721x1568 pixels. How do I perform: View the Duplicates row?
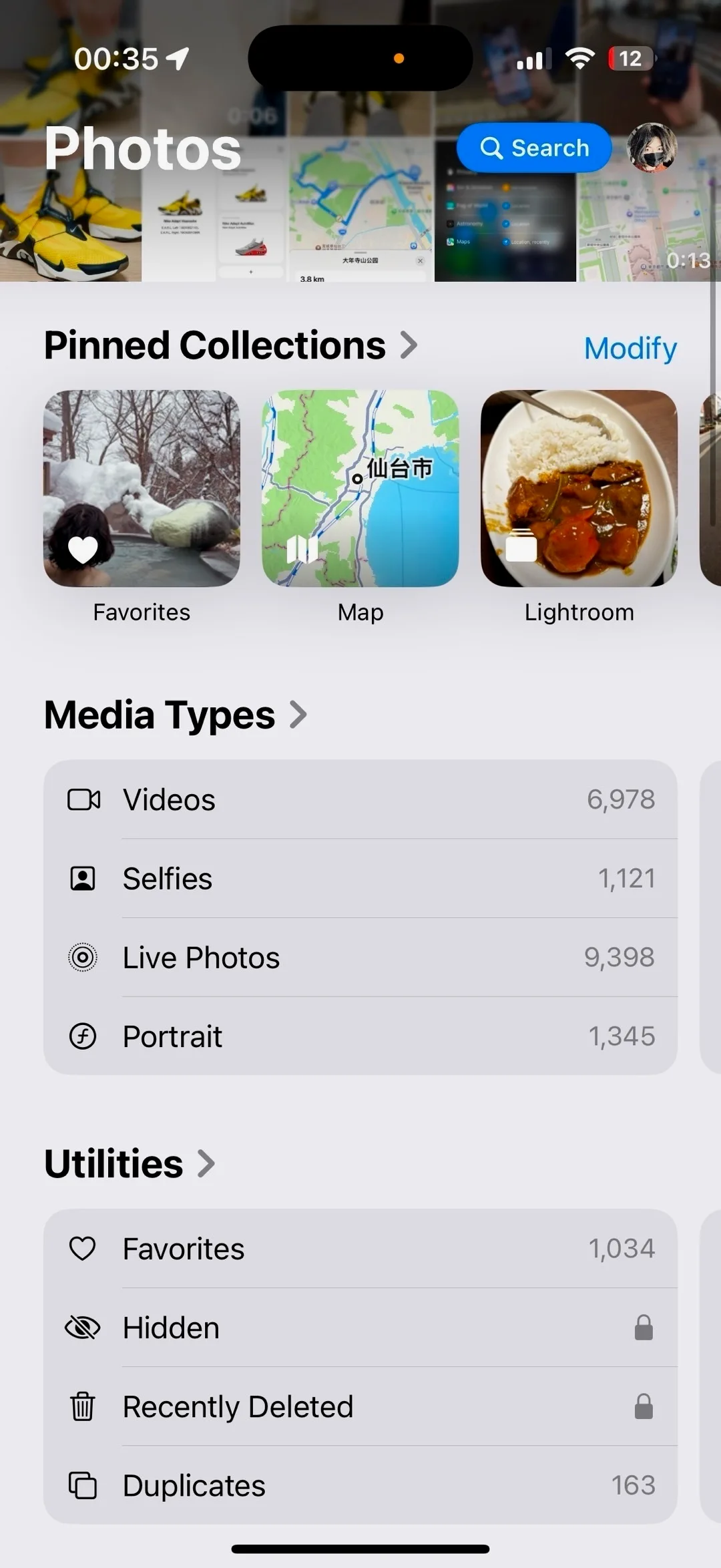click(360, 1485)
